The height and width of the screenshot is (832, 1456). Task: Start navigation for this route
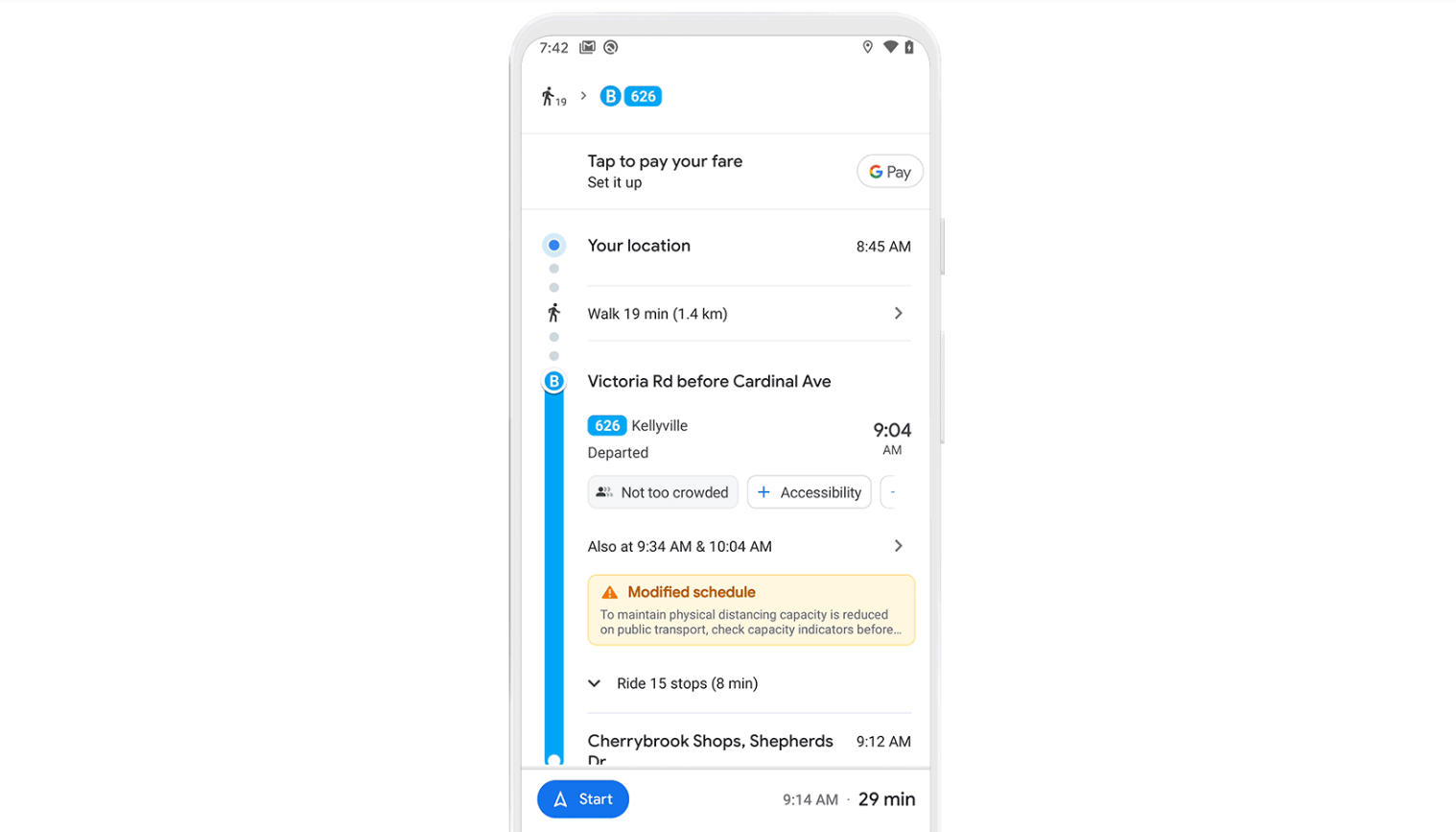point(582,798)
